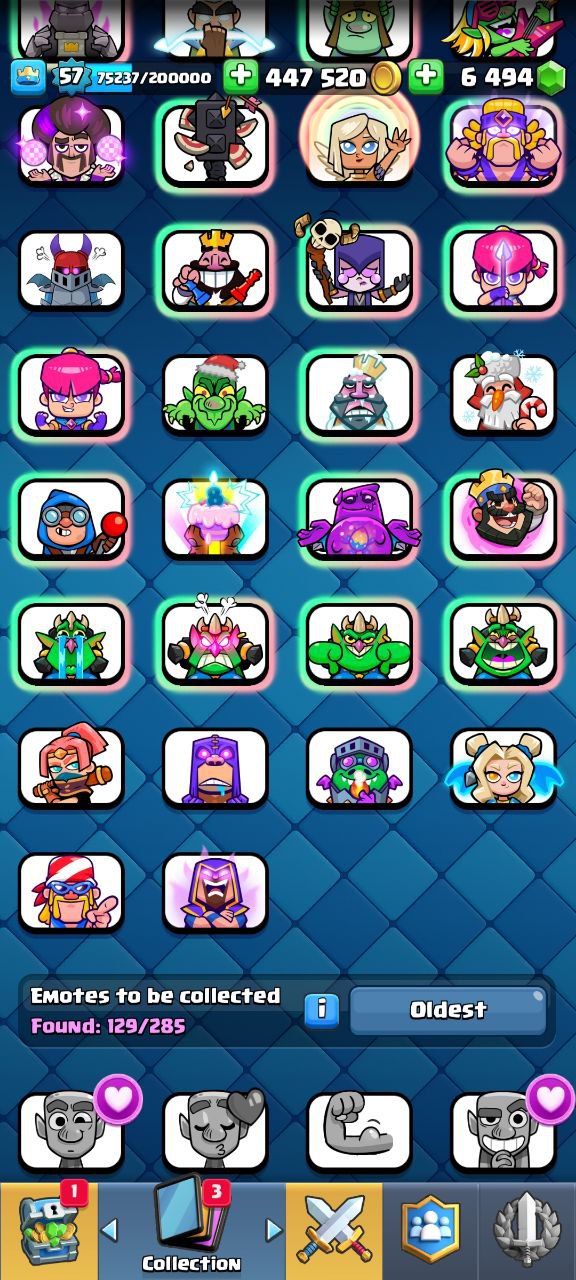Select the witch with skull staff emote

[359, 266]
